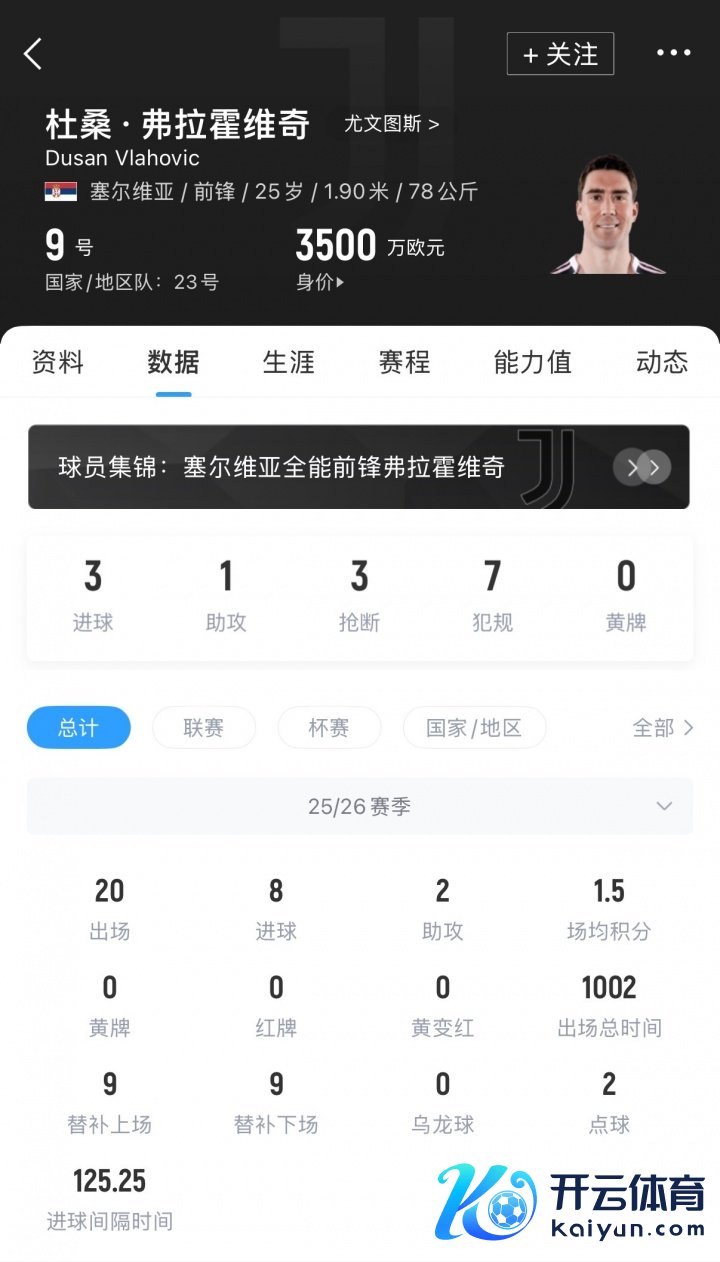Go back using the back arrow
Image resolution: width=720 pixels, height=1262 pixels.
click(x=33, y=54)
